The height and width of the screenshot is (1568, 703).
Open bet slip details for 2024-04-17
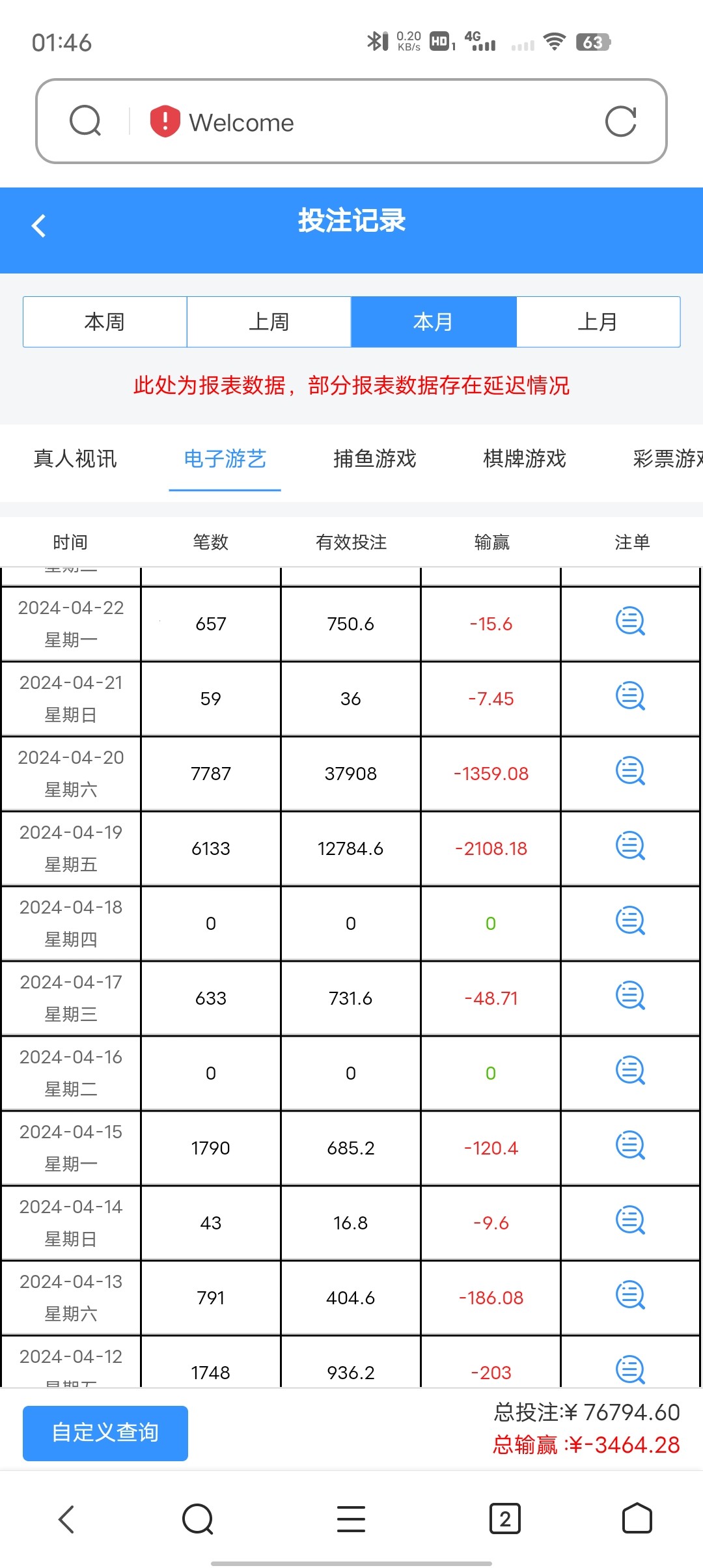(x=630, y=996)
